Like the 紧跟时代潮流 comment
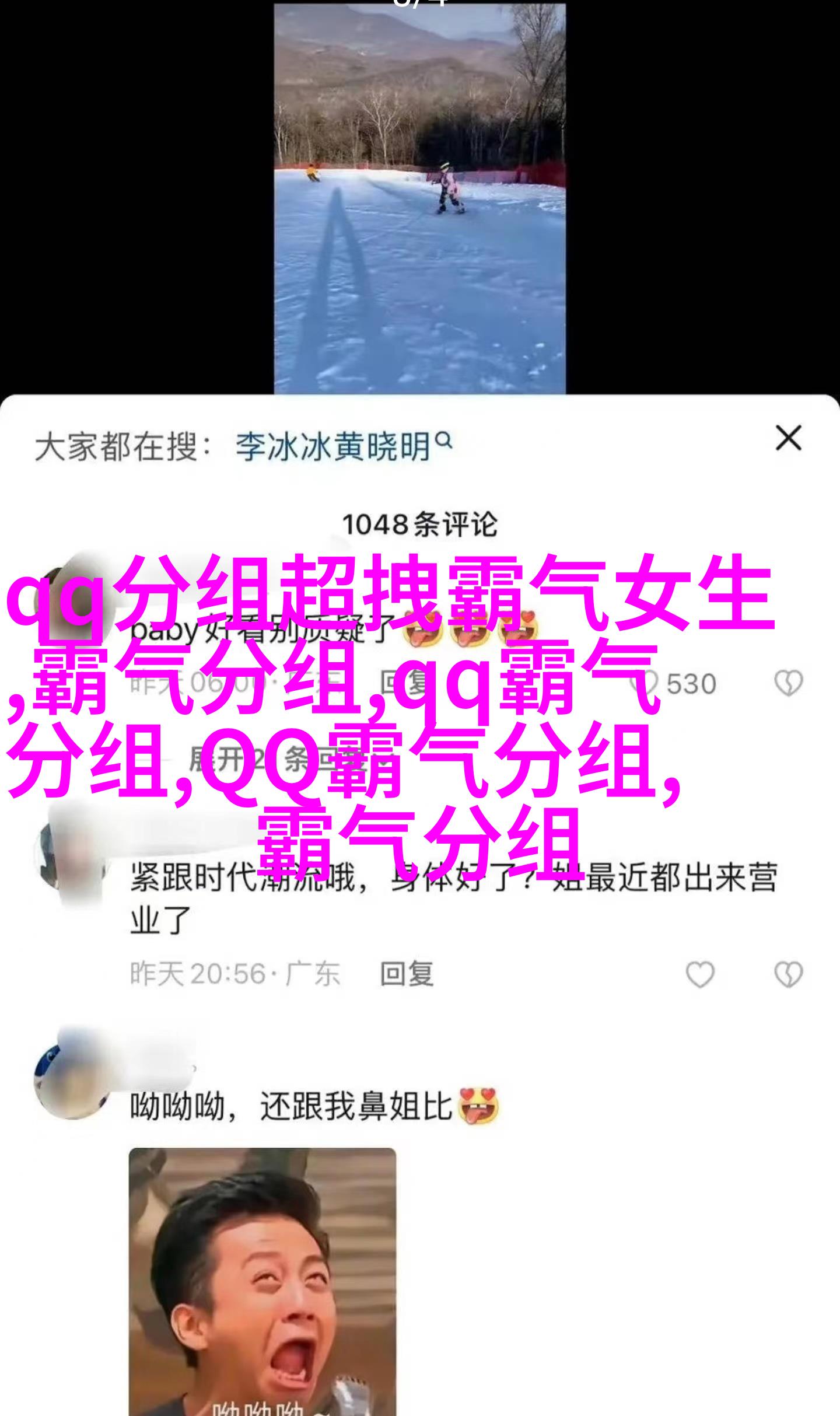This screenshot has width=840, height=1416. click(699, 975)
